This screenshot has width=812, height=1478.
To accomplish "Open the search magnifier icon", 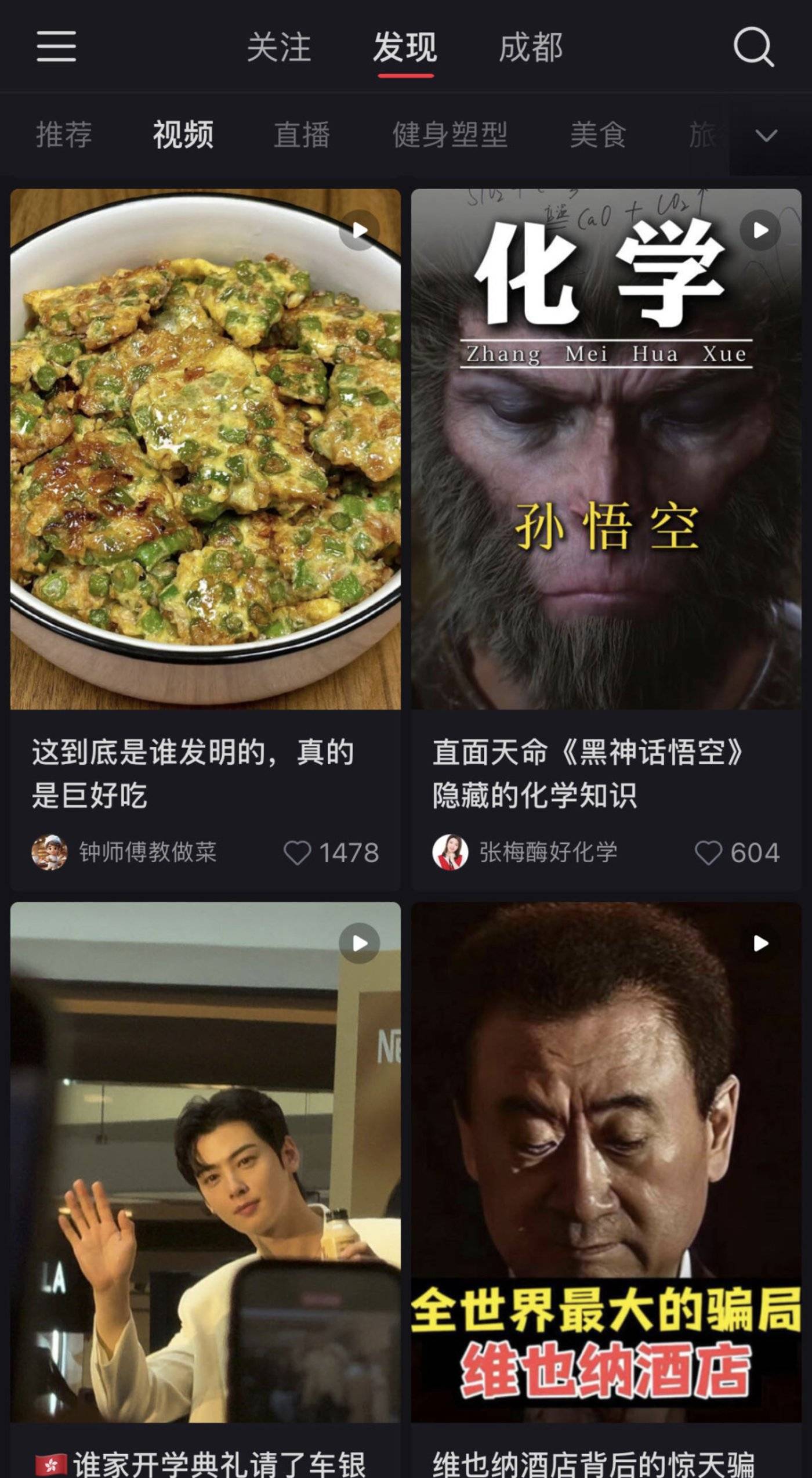I will 753,46.
